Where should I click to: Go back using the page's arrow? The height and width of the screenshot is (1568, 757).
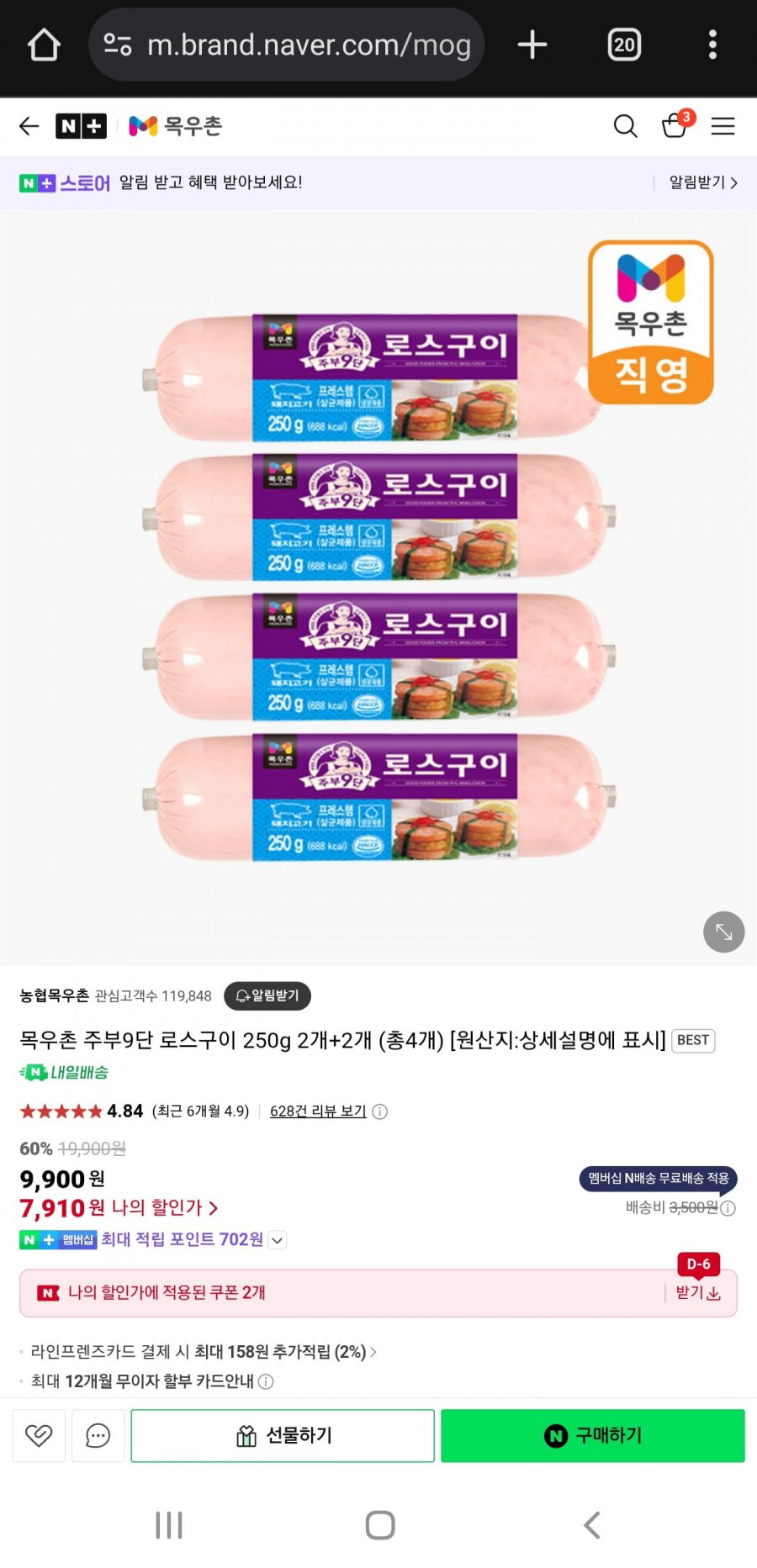[x=29, y=126]
